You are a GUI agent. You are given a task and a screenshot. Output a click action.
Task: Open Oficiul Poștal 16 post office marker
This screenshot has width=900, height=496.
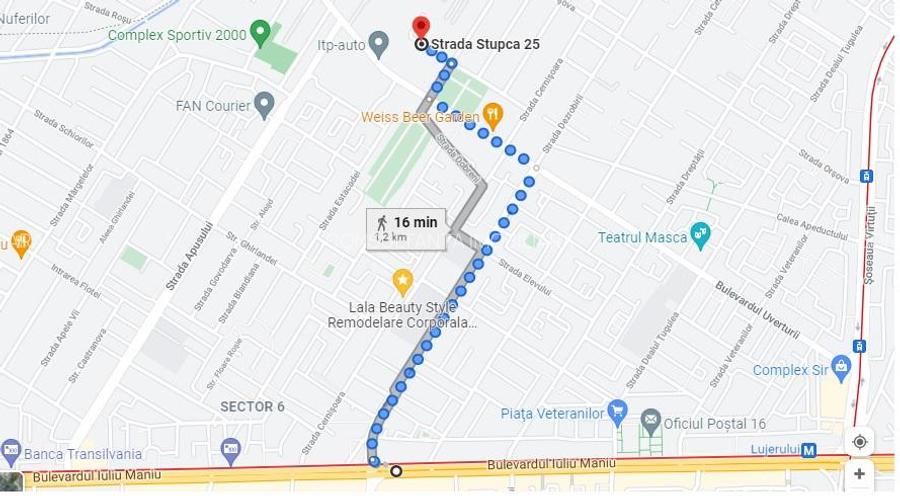(651, 421)
